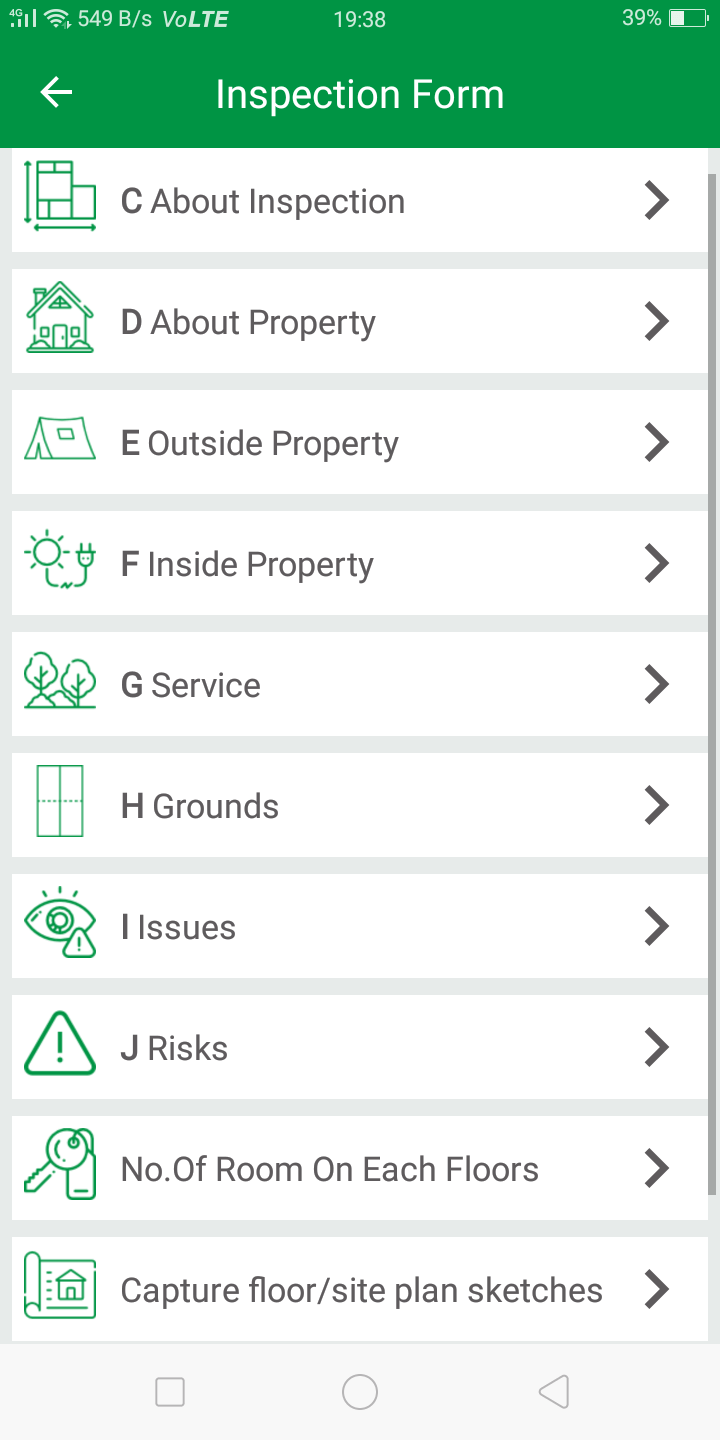Screen dimensions: 720x1440
Task: Open D About Property section
Action: (359, 322)
